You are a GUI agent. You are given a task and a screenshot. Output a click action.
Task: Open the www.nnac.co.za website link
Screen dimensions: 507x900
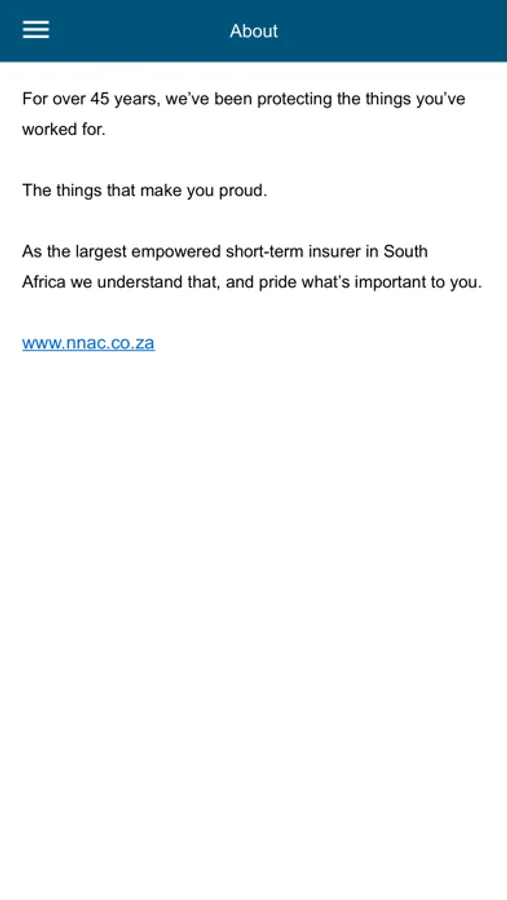pyautogui.click(x=88, y=343)
